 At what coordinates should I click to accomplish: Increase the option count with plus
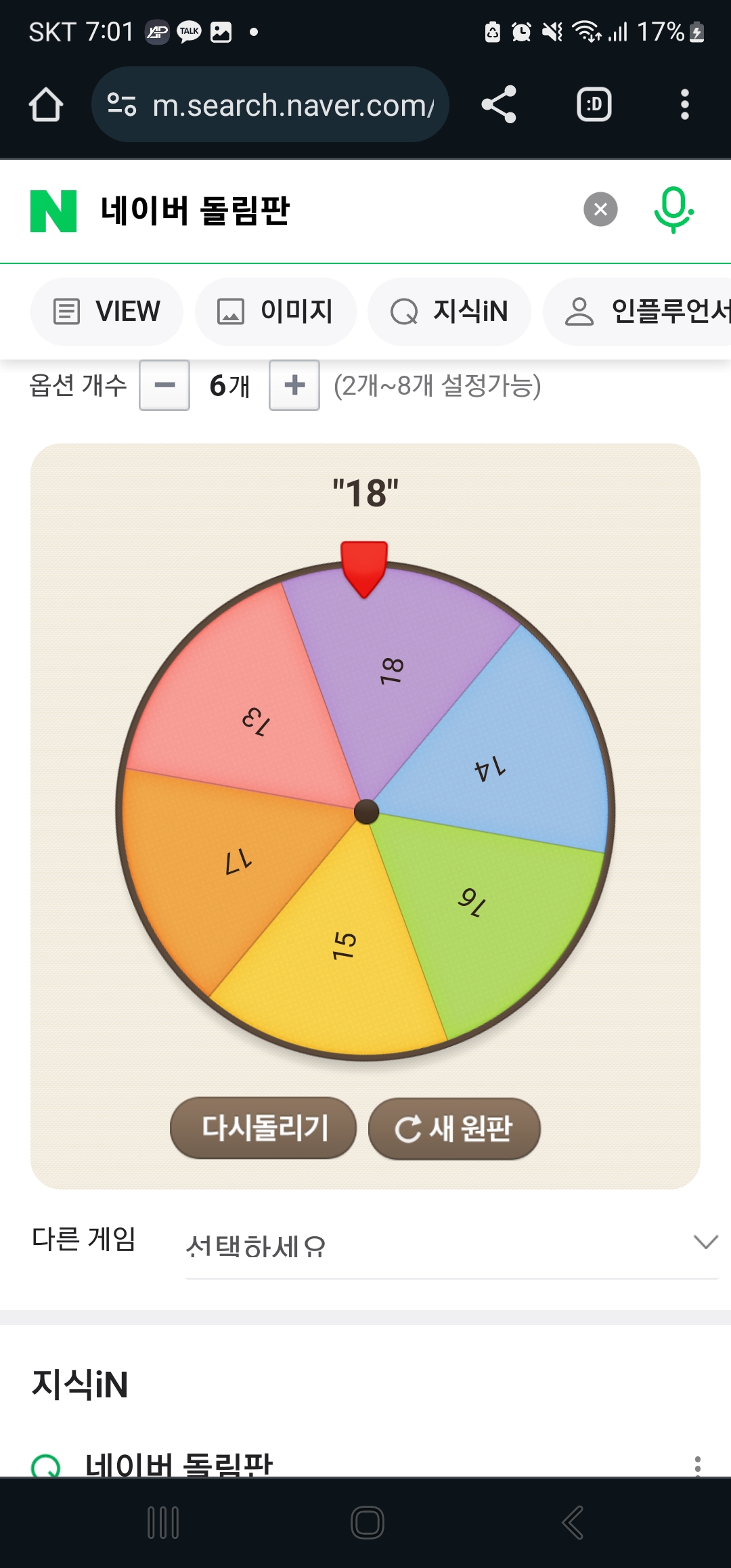(x=294, y=385)
